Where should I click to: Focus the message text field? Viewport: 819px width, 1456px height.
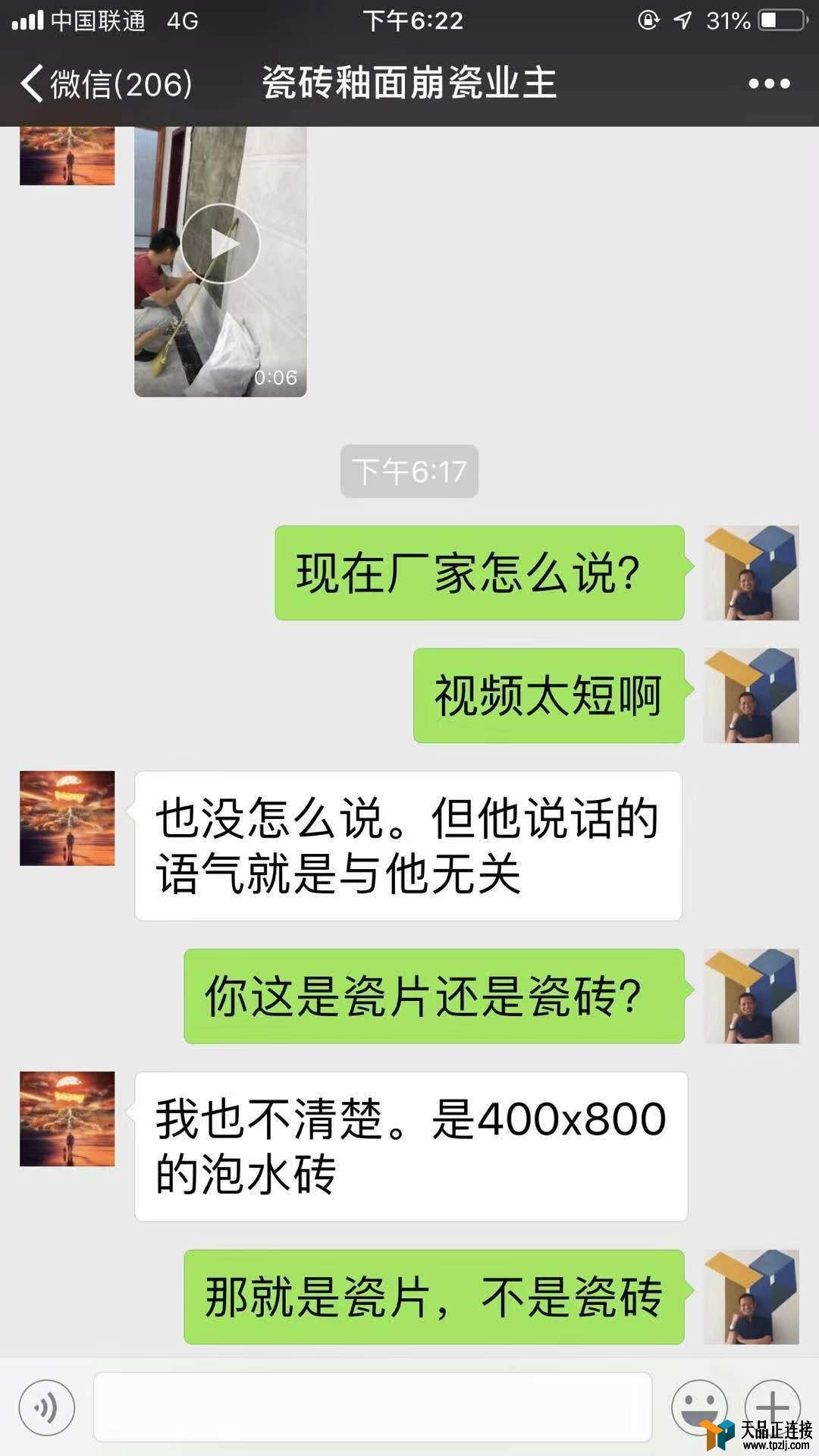pyautogui.click(x=372, y=1407)
